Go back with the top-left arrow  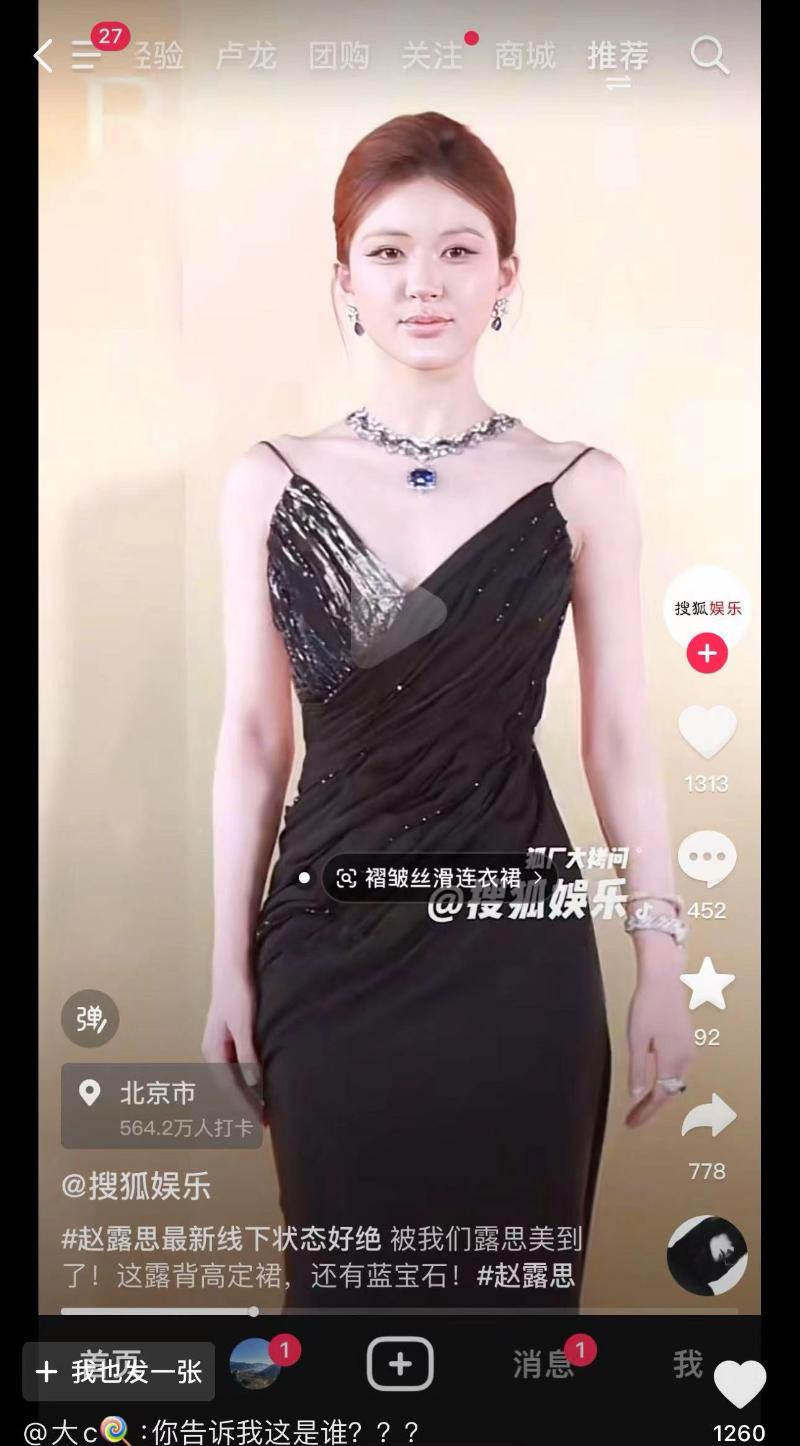click(x=42, y=56)
